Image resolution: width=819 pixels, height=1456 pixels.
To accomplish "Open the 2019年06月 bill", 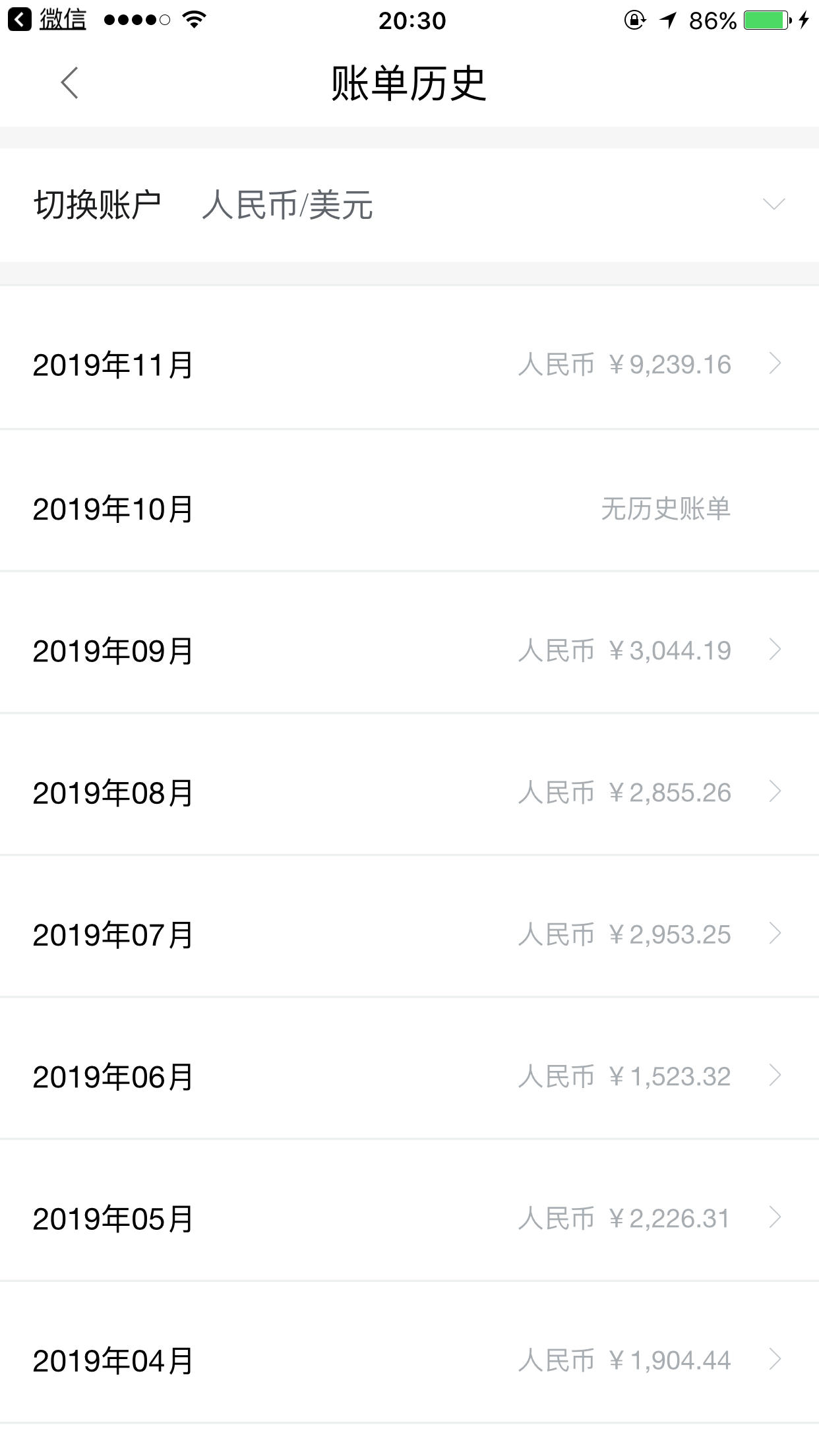I will pyautogui.click(x=409, y=1076).
